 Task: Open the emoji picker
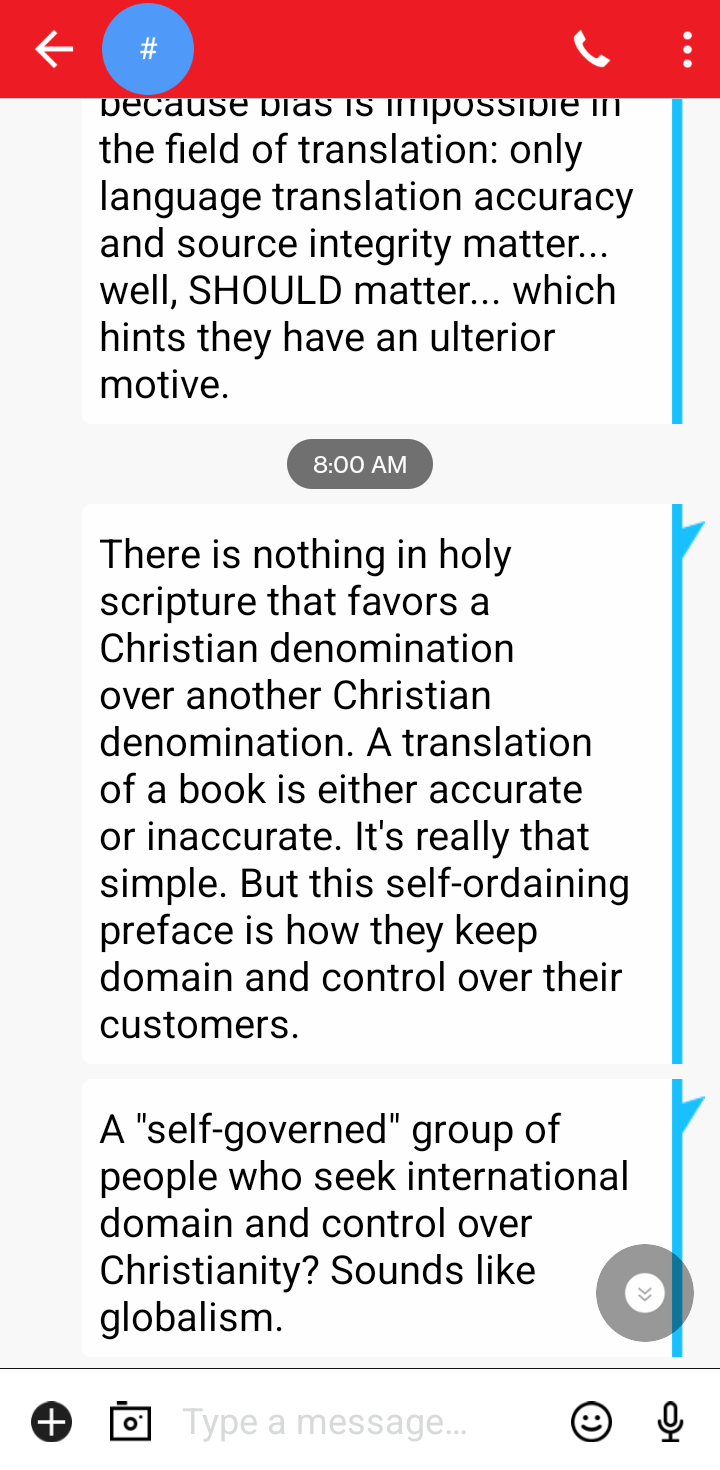591,1421
